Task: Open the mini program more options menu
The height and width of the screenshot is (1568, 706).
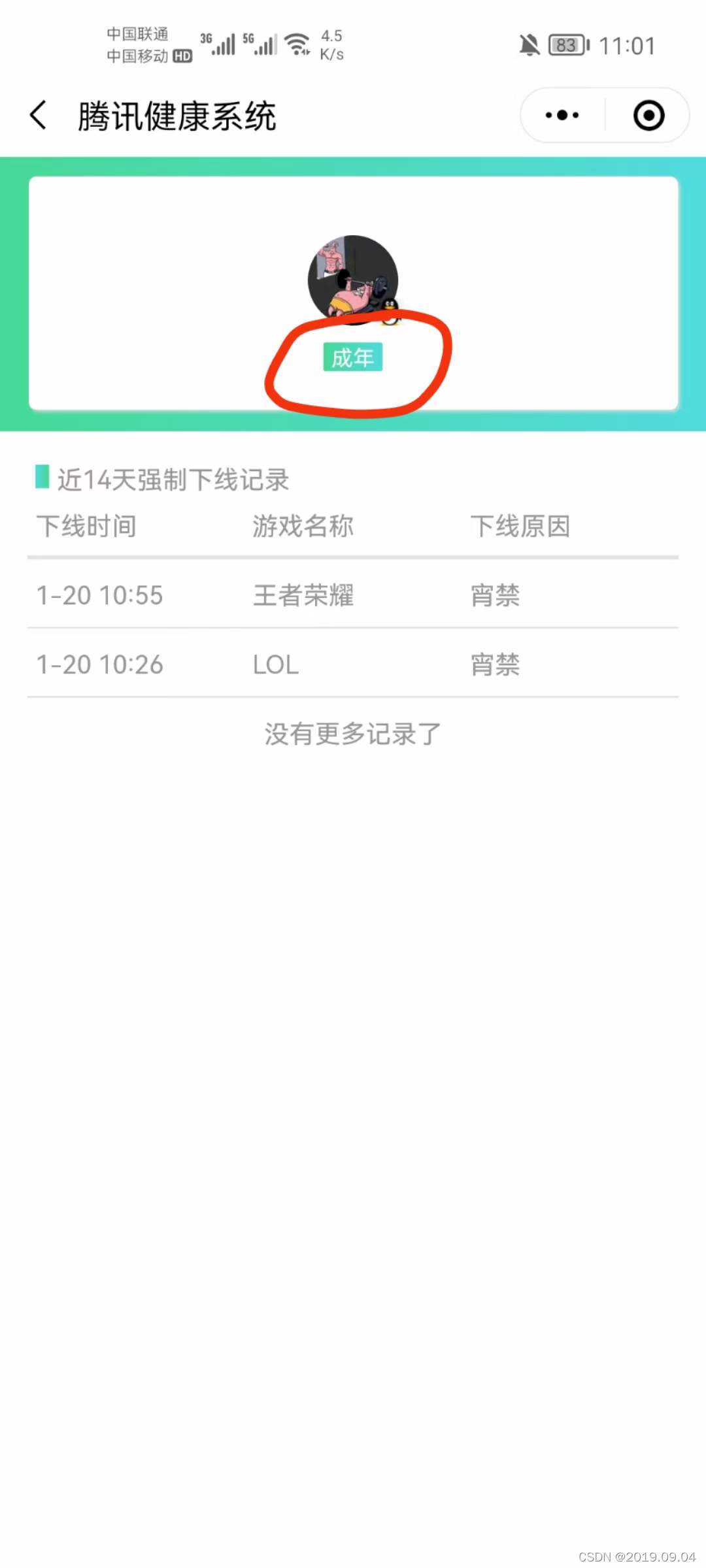Action: 562,116
